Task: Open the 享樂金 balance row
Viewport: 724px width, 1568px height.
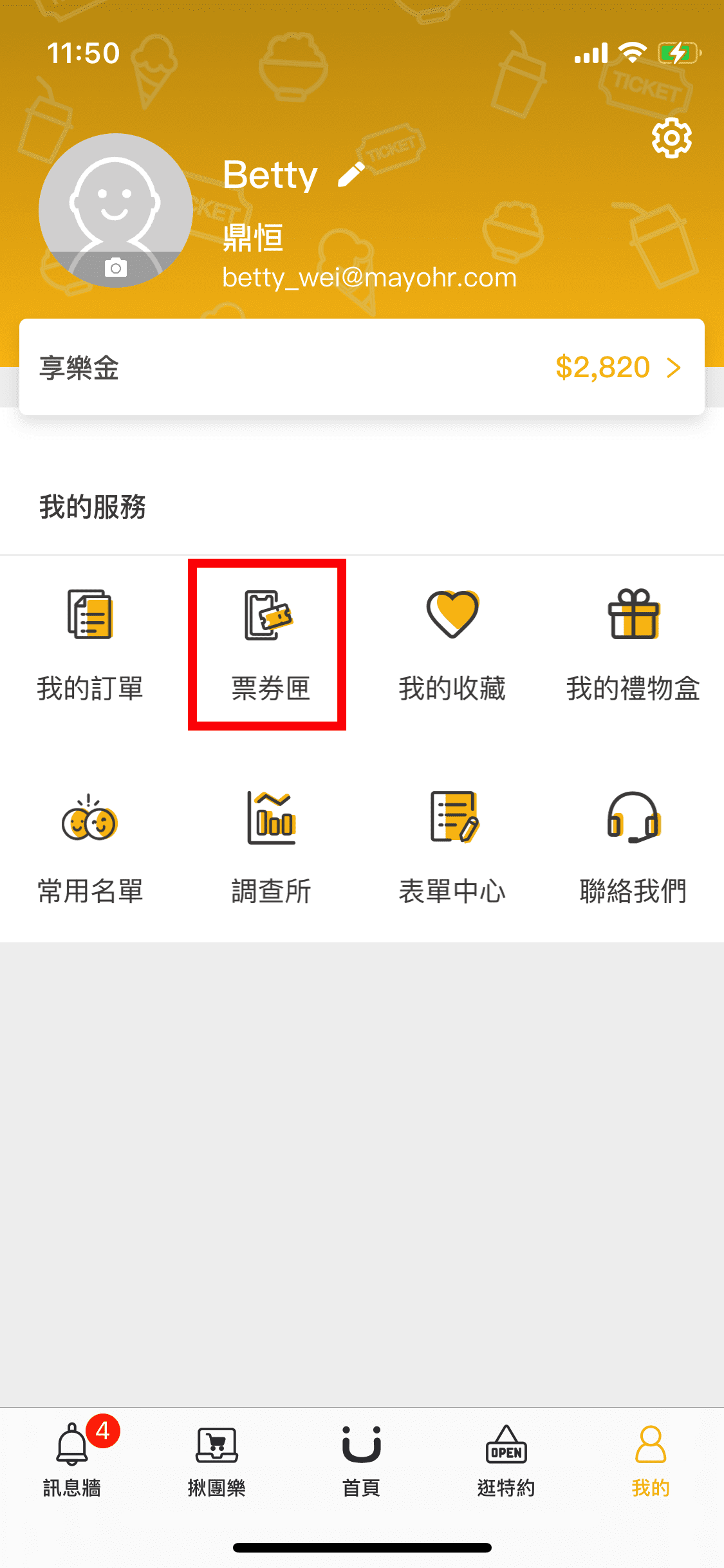Action: pyautogui.click(x=362, y=368)
